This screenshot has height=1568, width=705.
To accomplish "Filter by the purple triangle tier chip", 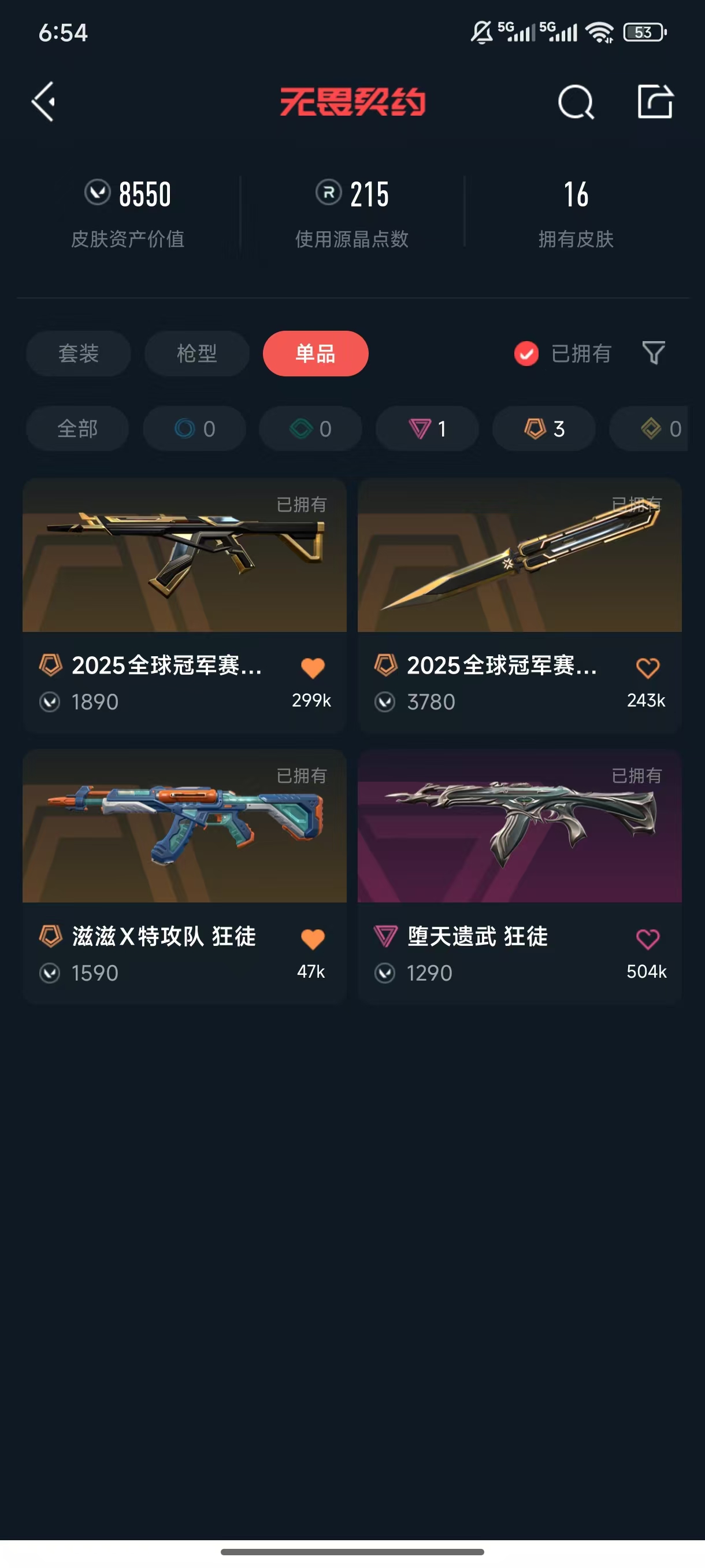I will (427, 428).
